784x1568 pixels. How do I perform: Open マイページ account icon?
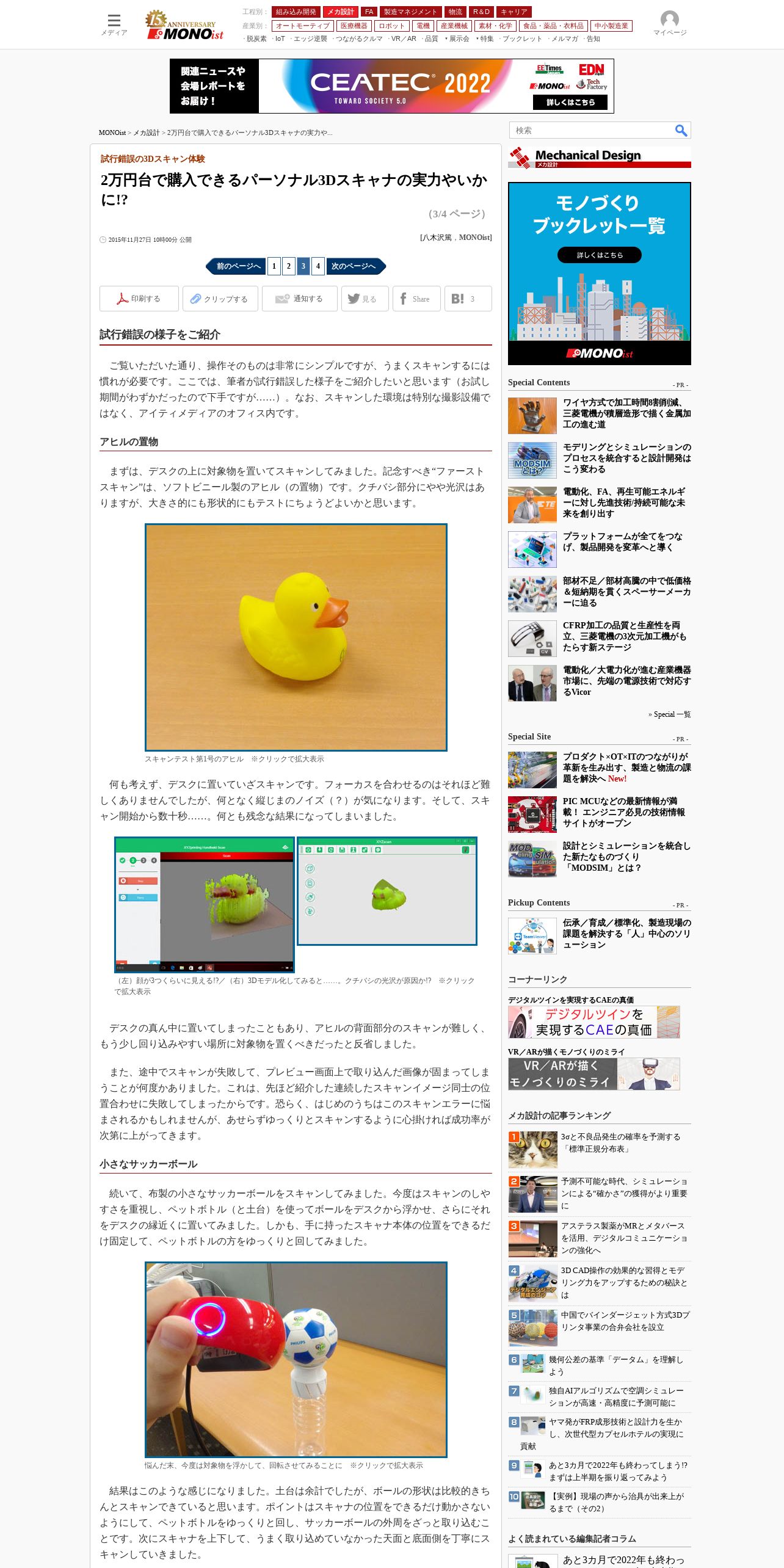tap(670, 23)
